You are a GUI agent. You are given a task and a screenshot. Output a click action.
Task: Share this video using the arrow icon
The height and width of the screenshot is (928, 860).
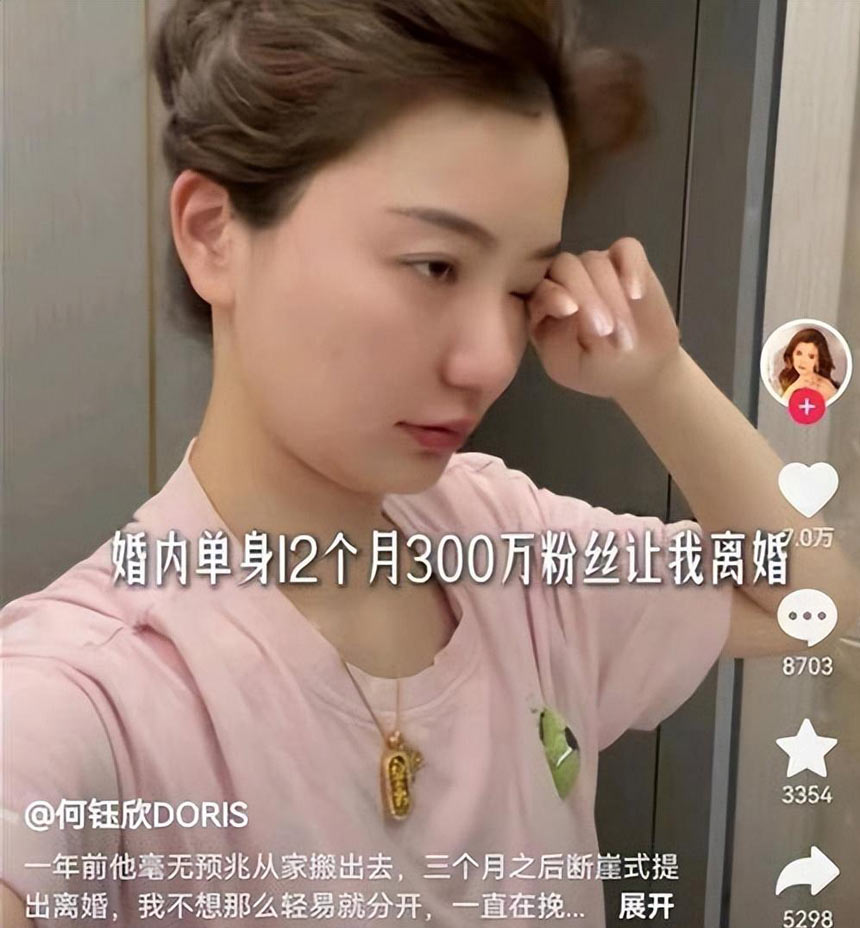click(x=807, y=873)
